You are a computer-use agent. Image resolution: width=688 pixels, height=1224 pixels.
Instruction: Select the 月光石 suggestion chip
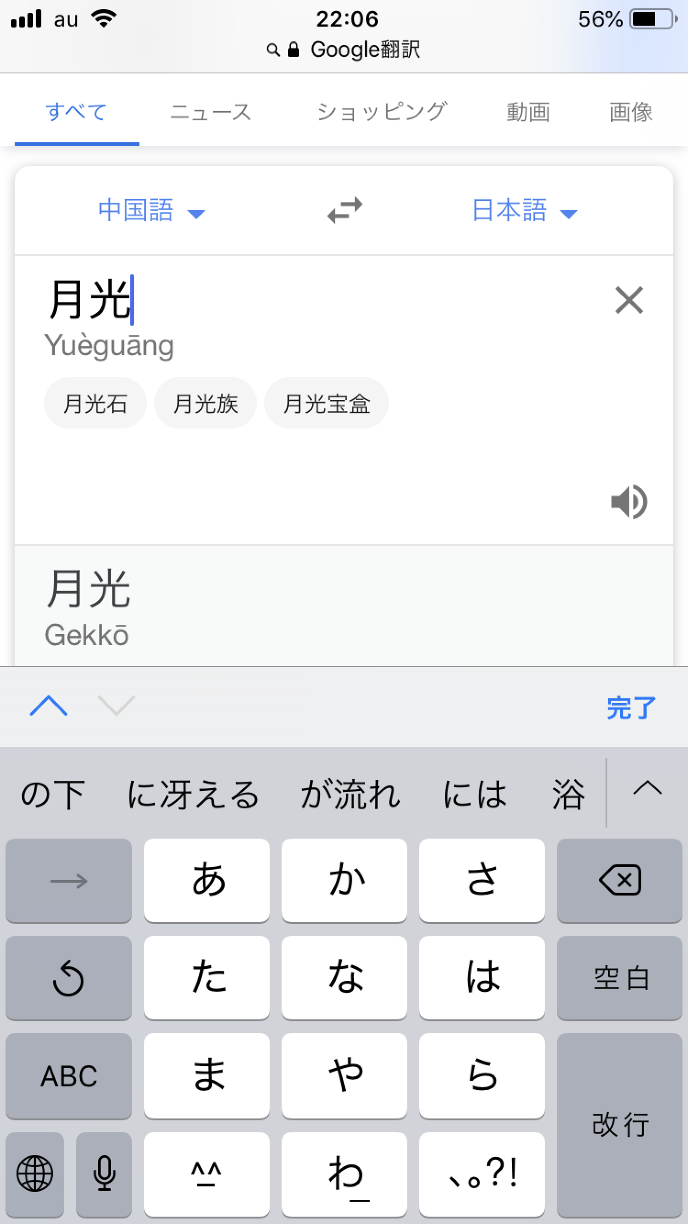click(95, 404)
